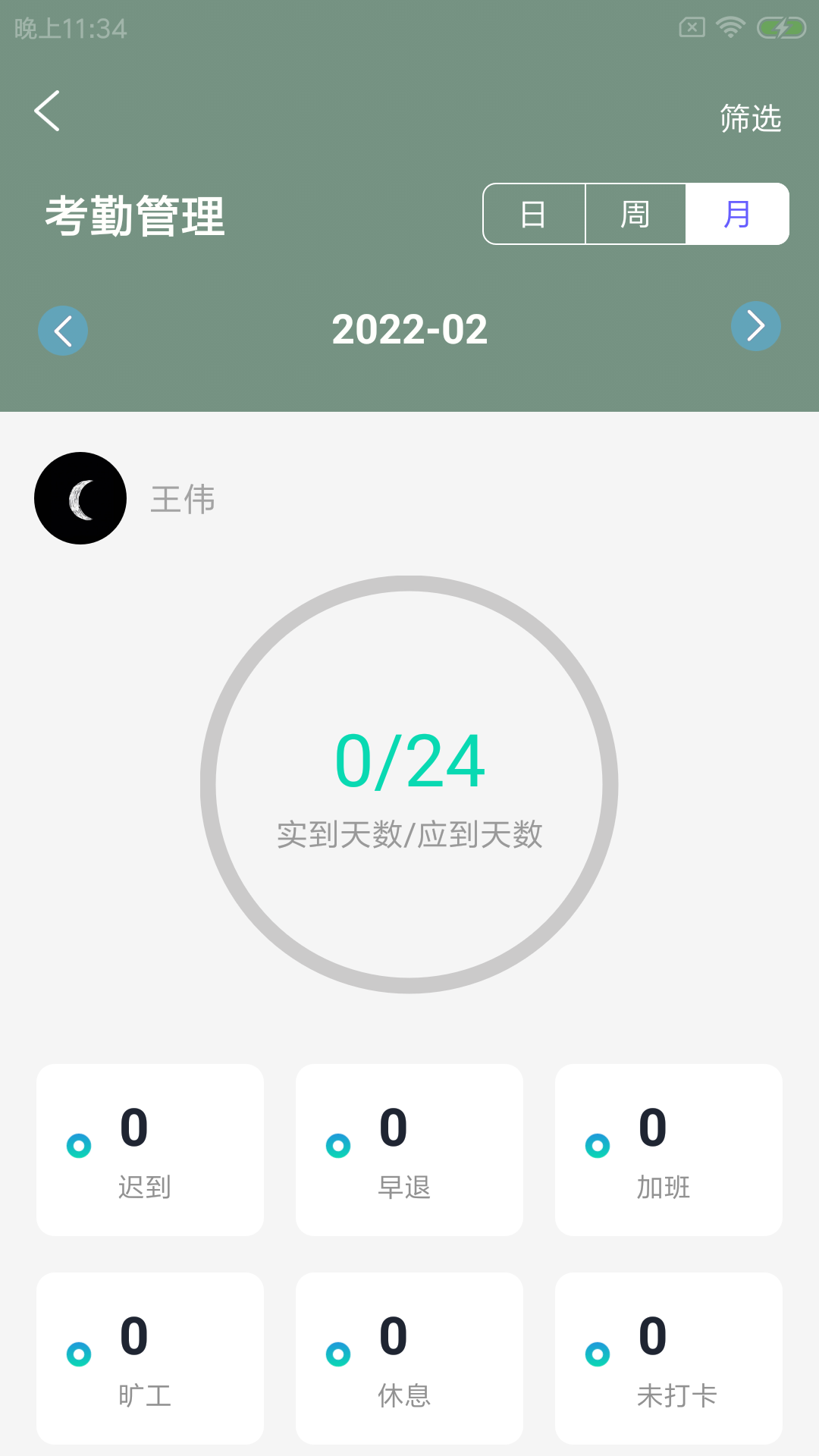The image size is (819, 1456).
Task: Enable the 日 view option
Action: click(535, 213)
